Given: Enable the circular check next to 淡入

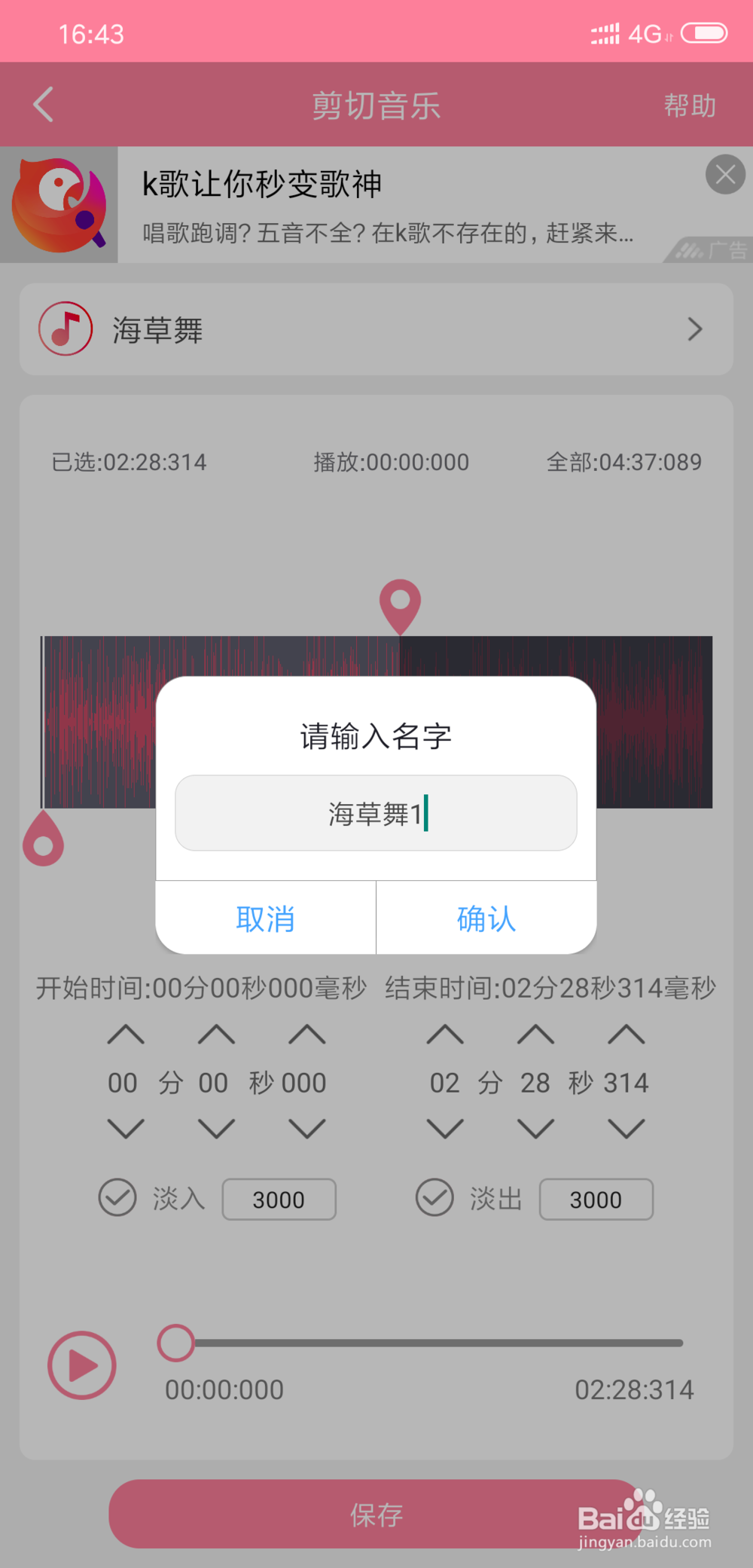Looking at the screenshot, I should tap(117, 1199).
